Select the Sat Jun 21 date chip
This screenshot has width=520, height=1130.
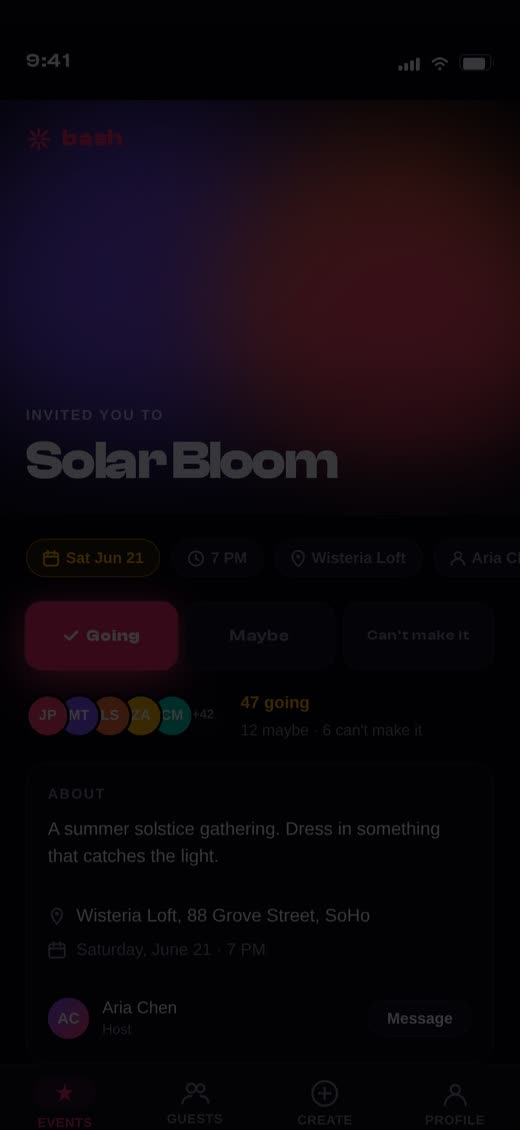[x=93, y=558]
